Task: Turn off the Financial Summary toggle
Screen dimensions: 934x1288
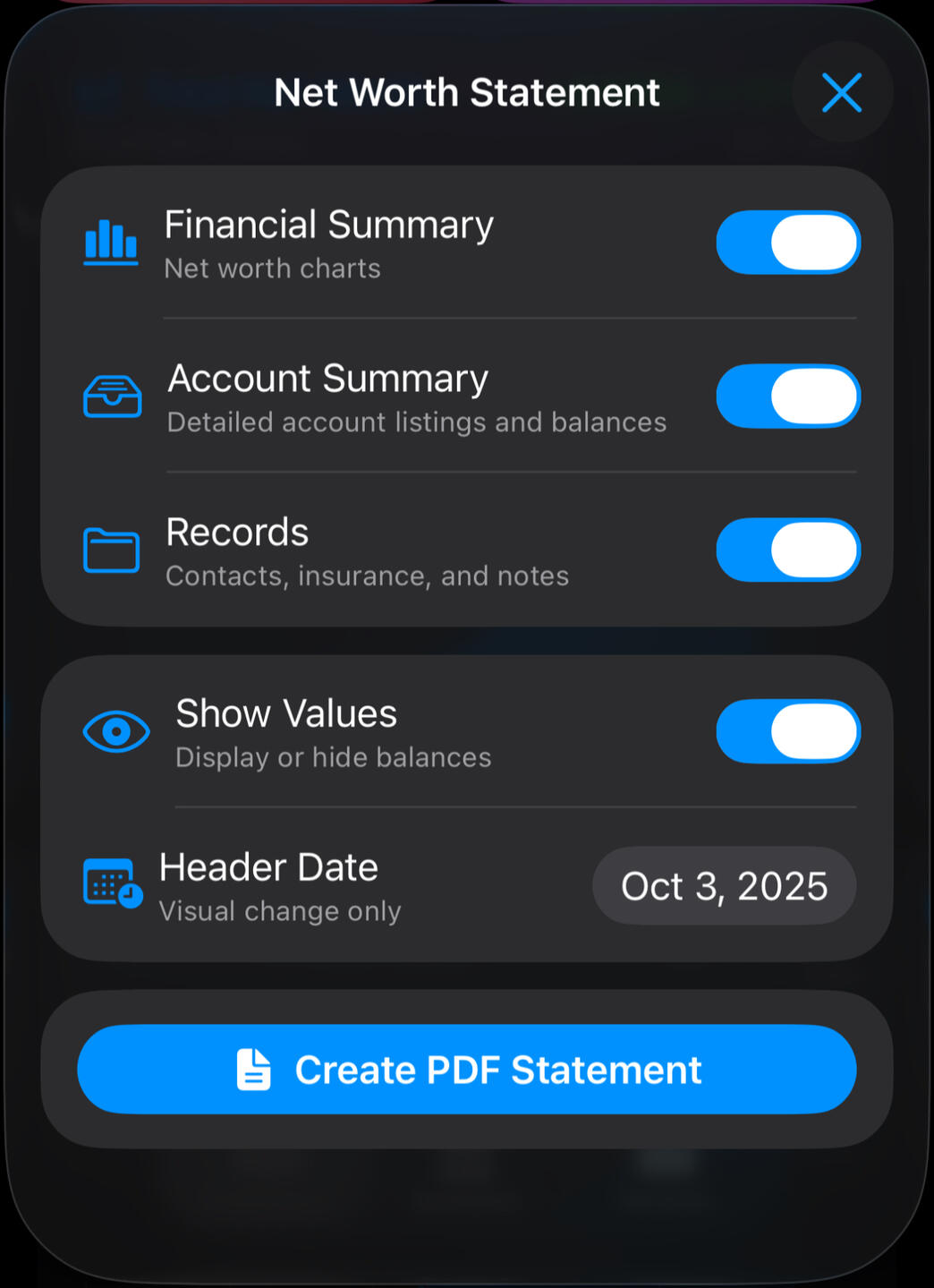Action: 787,243
